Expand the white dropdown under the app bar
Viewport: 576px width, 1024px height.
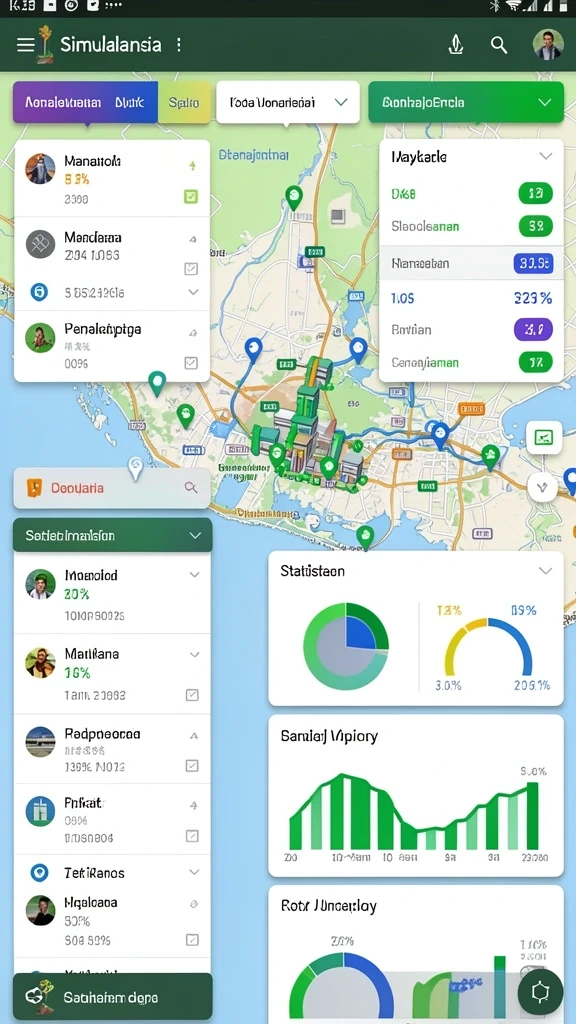click(287, 103)
